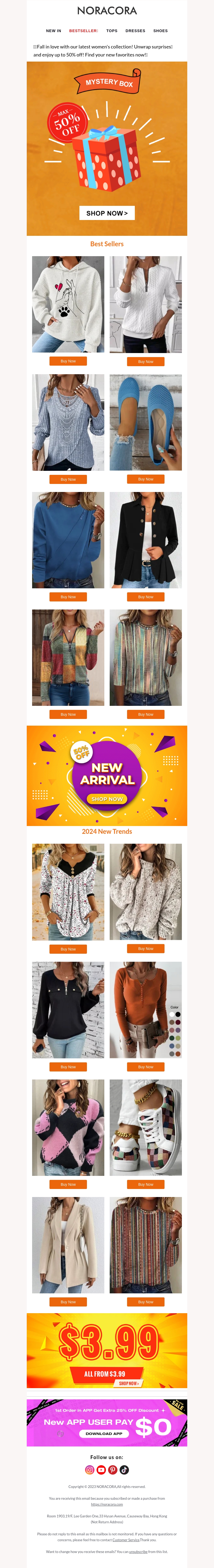Open the NEW IN category link
The image size is (214, 1568).
(x=53, y=31)
